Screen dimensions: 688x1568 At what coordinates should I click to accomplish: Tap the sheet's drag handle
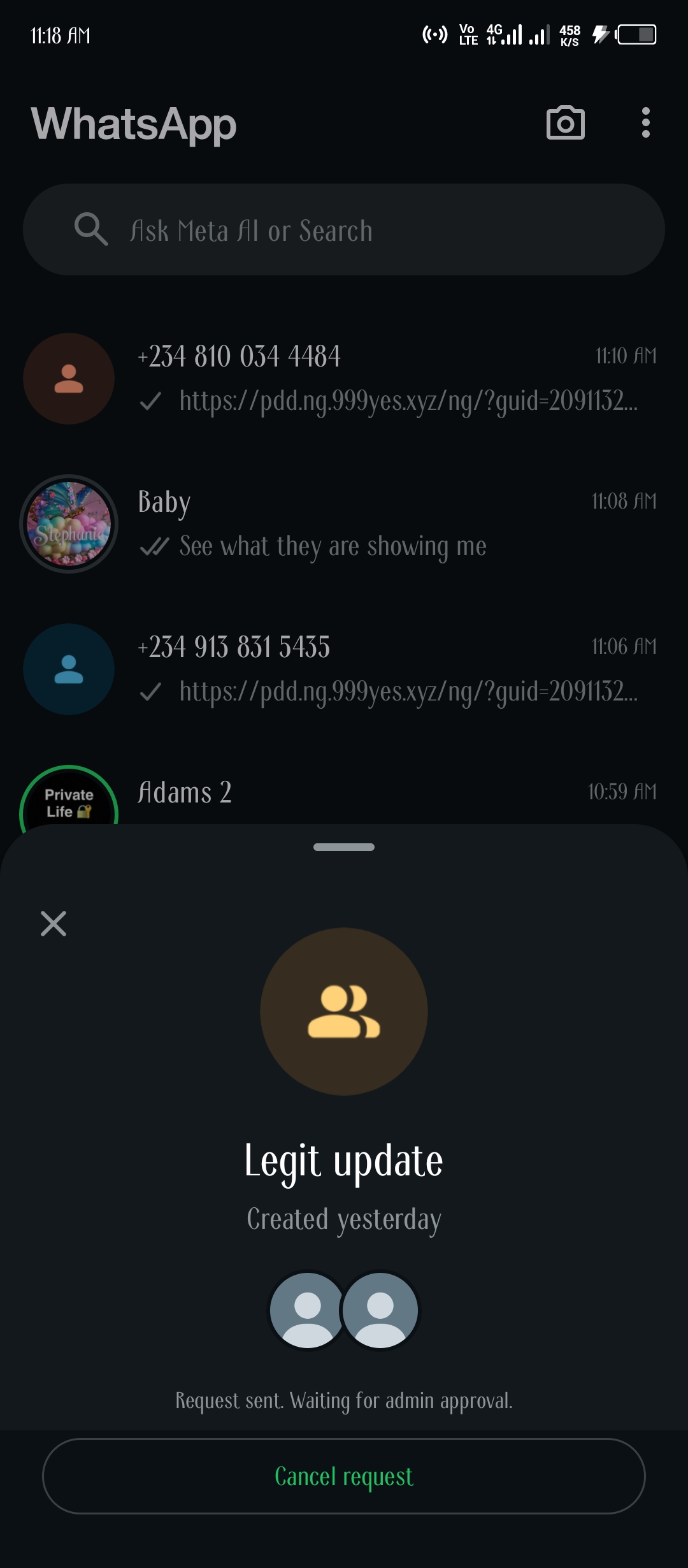[344, 847]
